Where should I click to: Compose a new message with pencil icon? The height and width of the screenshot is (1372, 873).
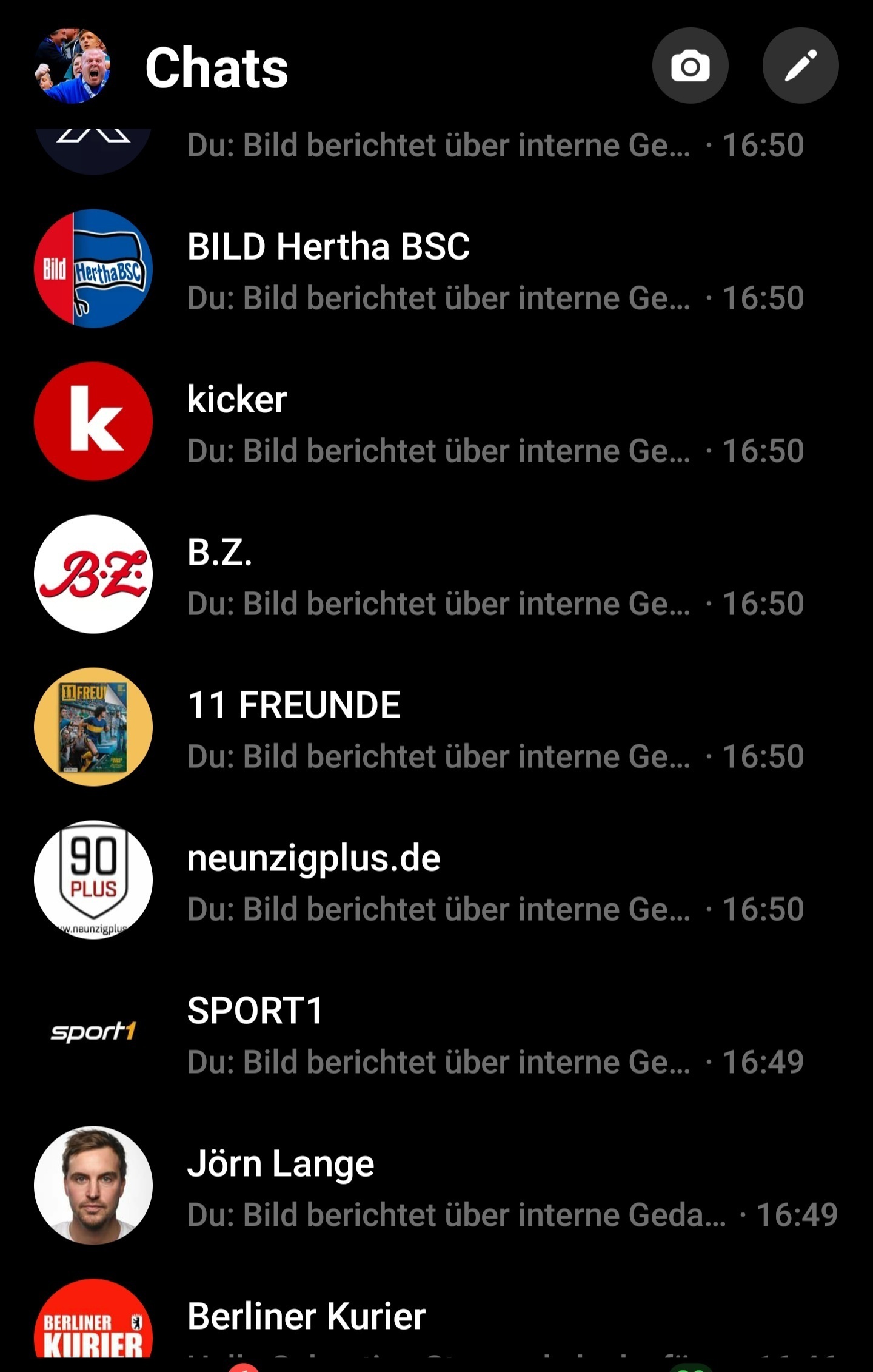(800, 66)
